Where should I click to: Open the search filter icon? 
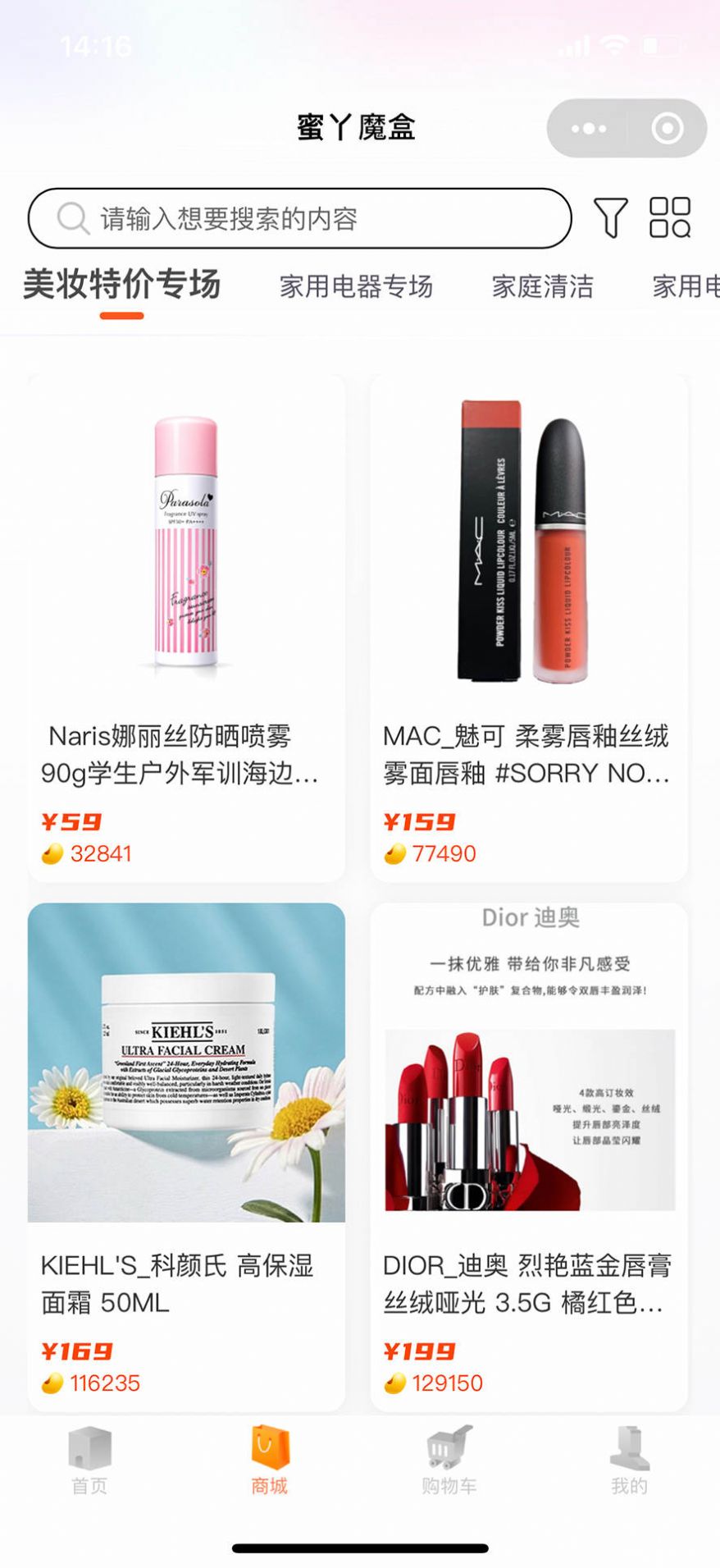click(x=608, y=218)
